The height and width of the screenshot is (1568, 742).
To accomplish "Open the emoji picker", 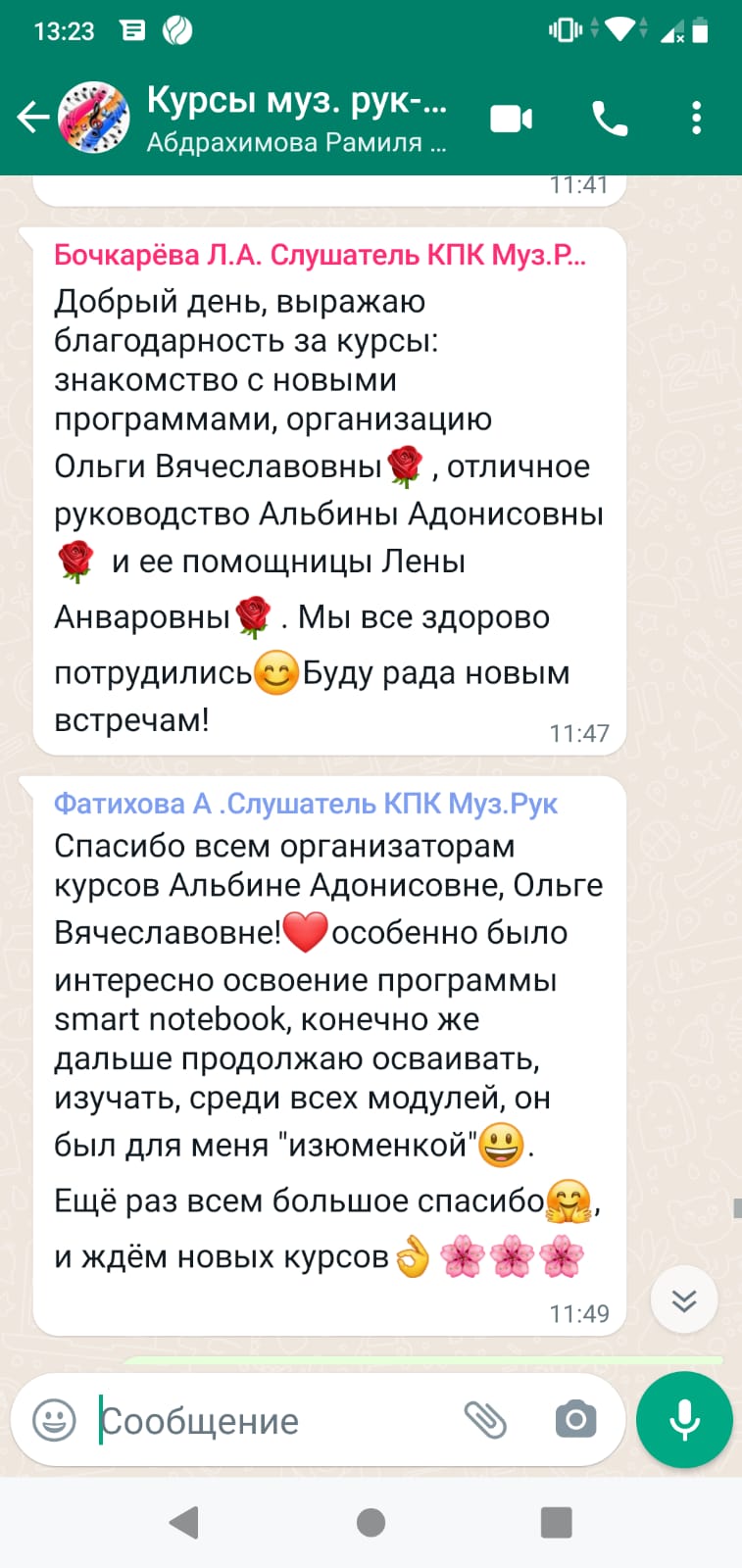I will coord(55,1419).
